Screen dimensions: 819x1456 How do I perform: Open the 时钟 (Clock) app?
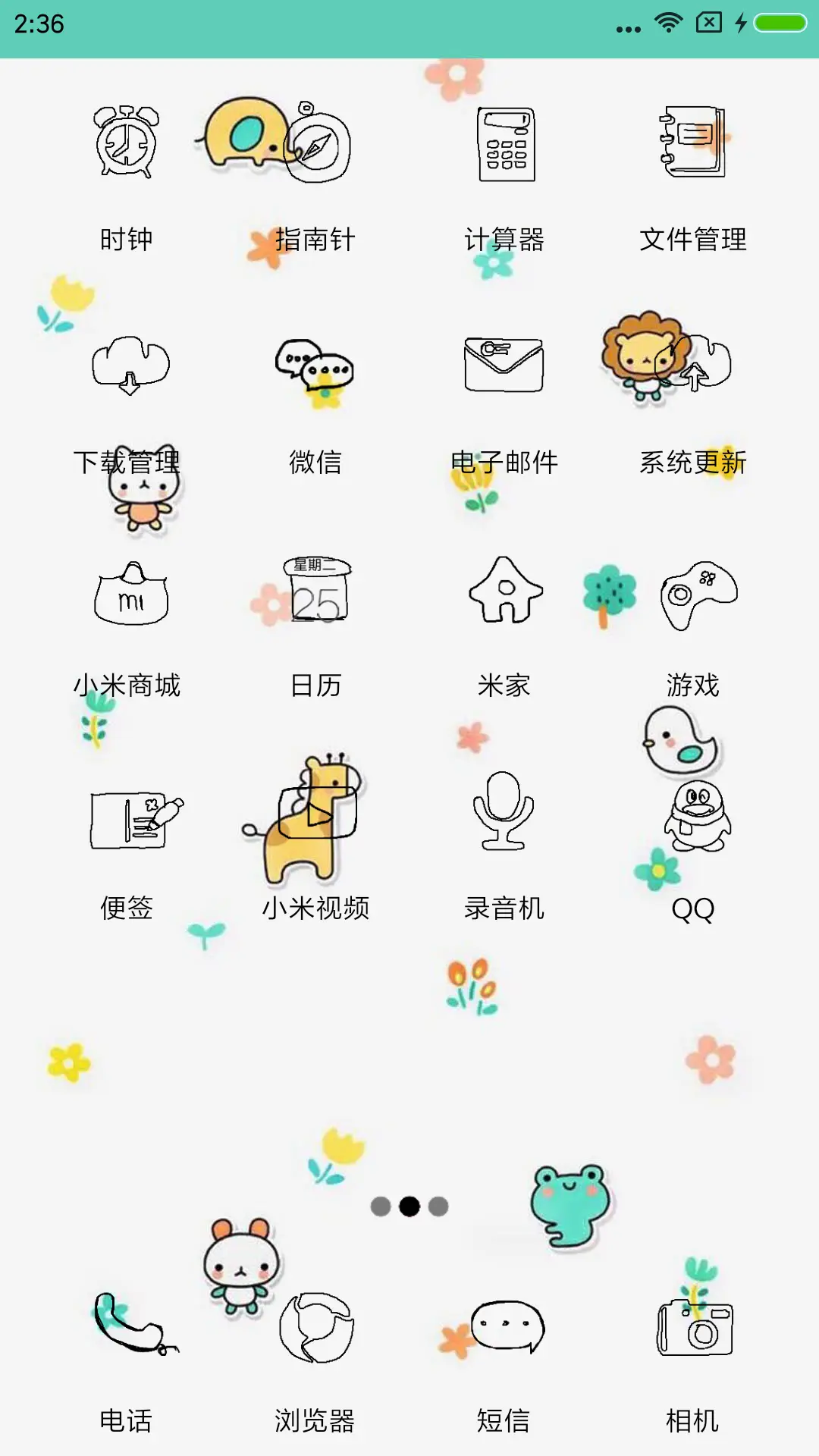coord(125,144)
